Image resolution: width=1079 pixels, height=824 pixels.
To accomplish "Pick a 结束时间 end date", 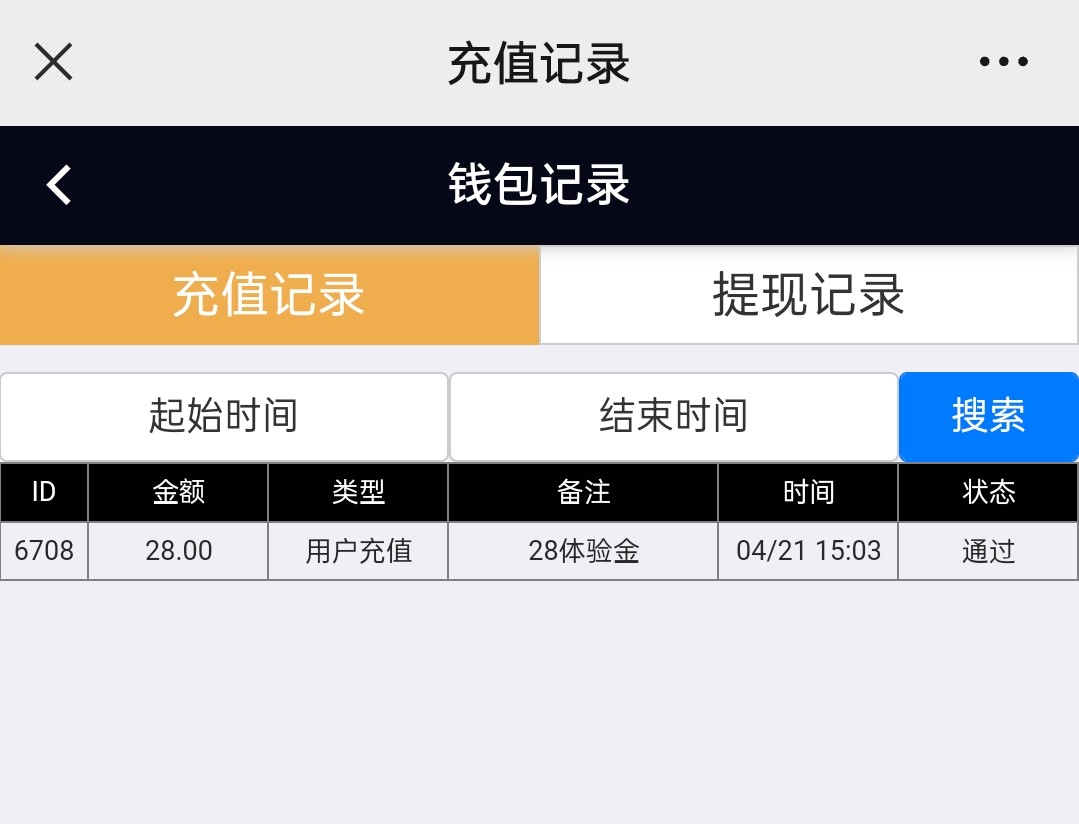I will coord(673,416).
